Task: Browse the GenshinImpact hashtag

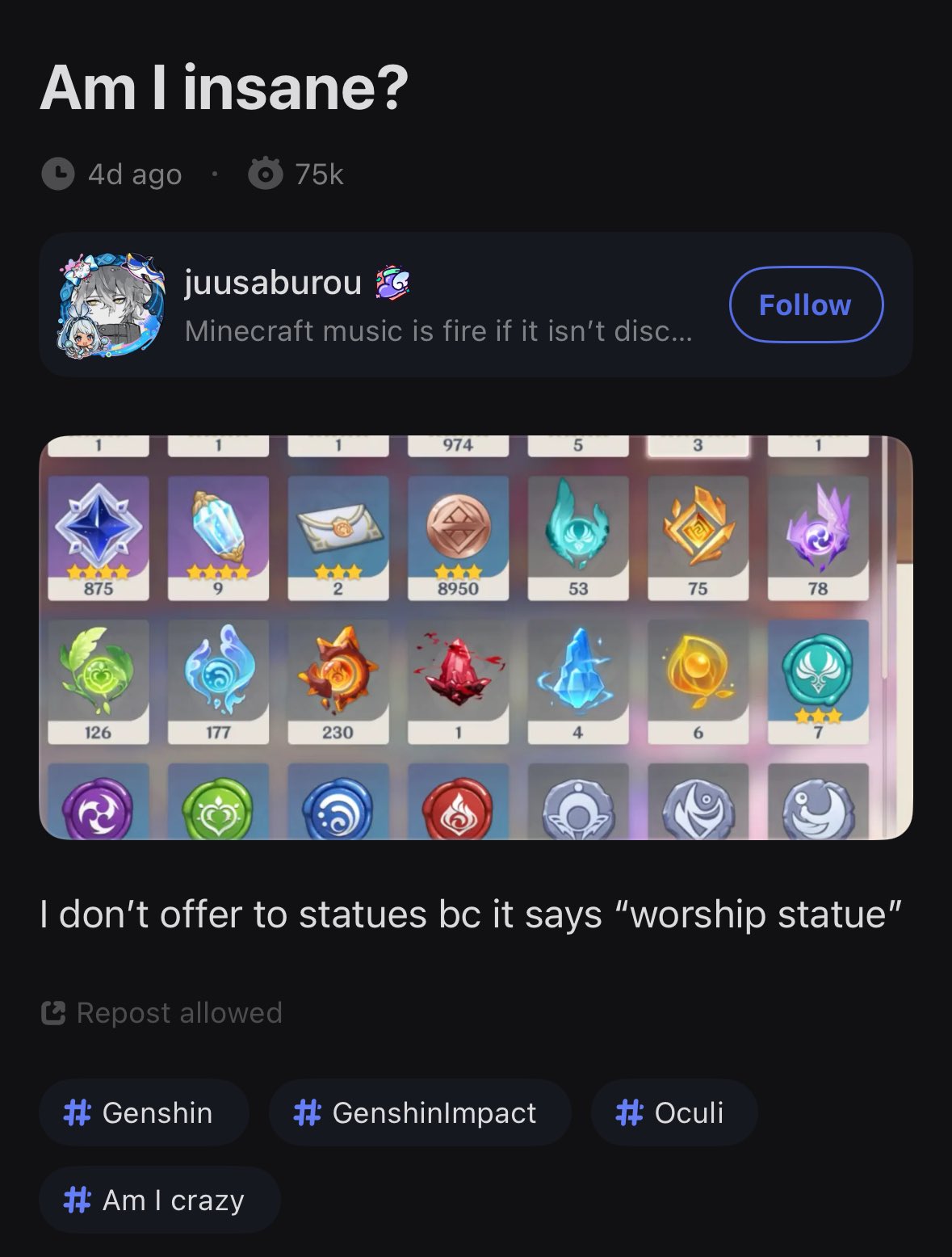Action: point(419,1112)
